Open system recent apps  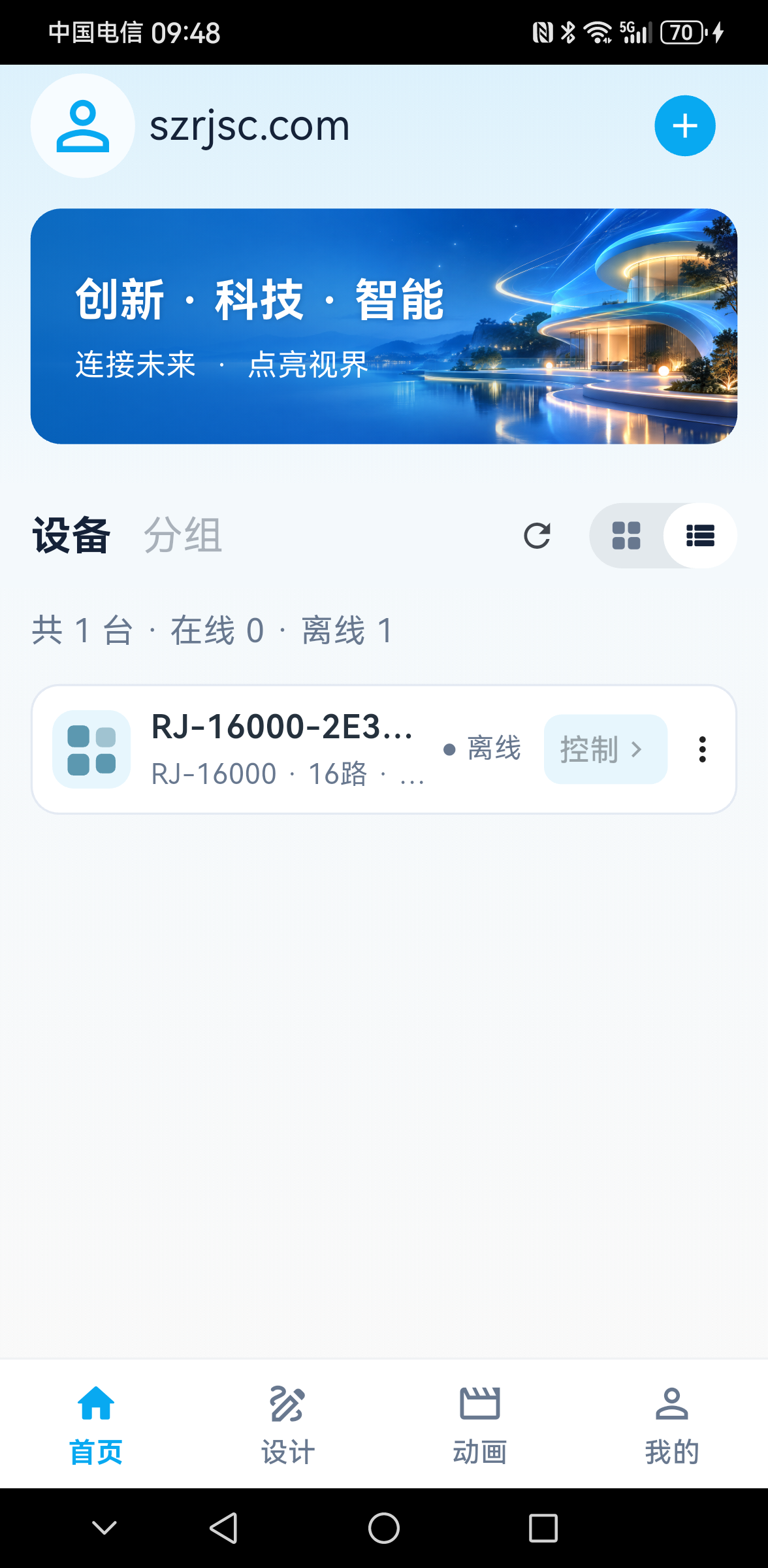click(543, 1528)
